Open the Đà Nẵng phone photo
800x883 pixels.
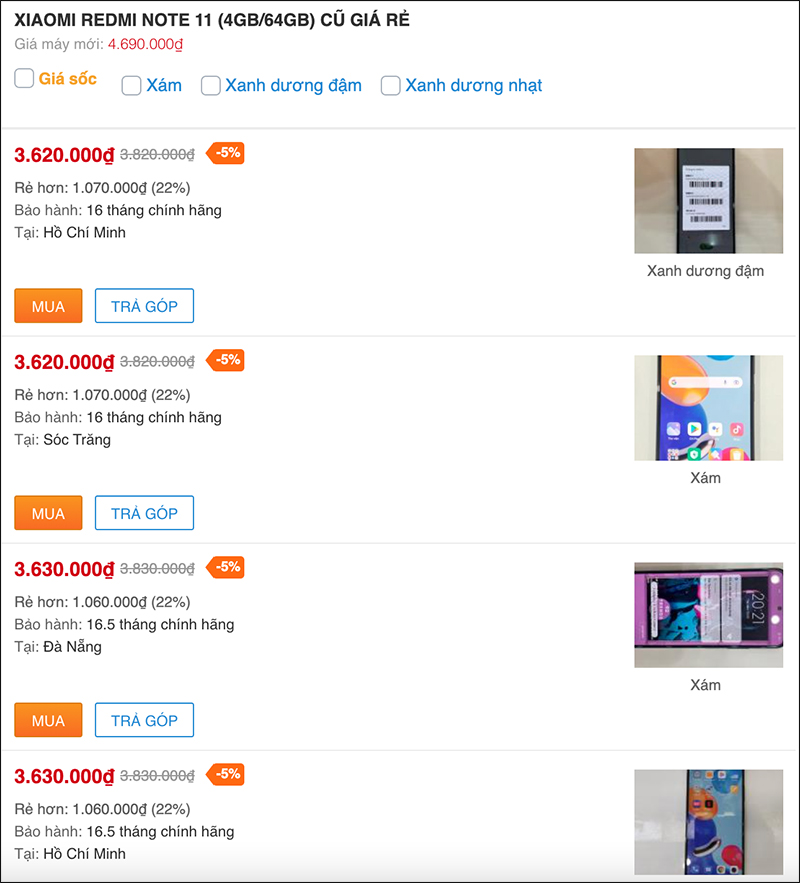708,615
